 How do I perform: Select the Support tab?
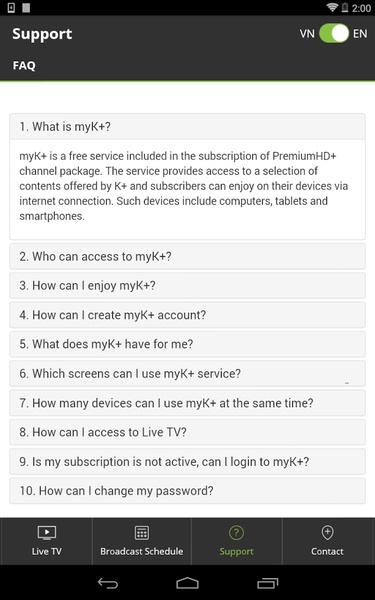tap(236, 541)
